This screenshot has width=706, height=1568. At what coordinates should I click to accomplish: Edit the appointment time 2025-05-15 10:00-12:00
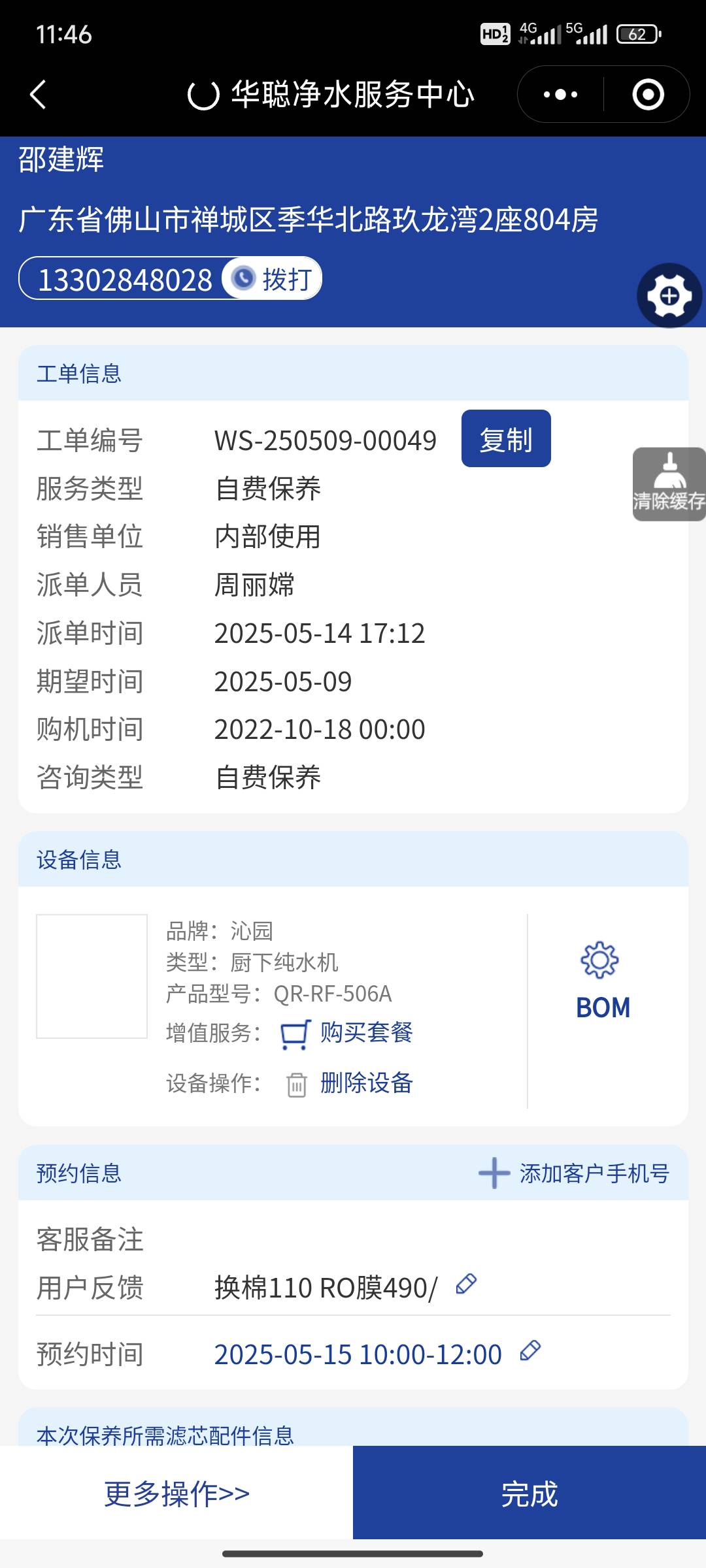click(x=530, y=1351)
